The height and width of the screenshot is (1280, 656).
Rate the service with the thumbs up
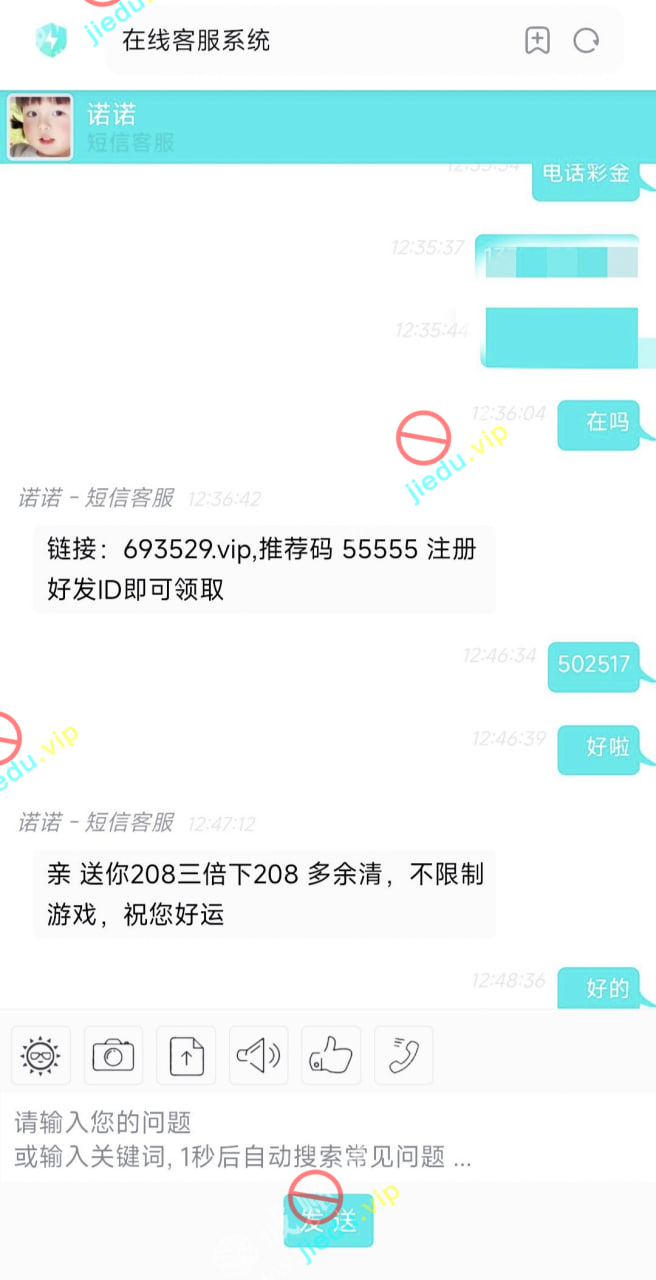331,1055
